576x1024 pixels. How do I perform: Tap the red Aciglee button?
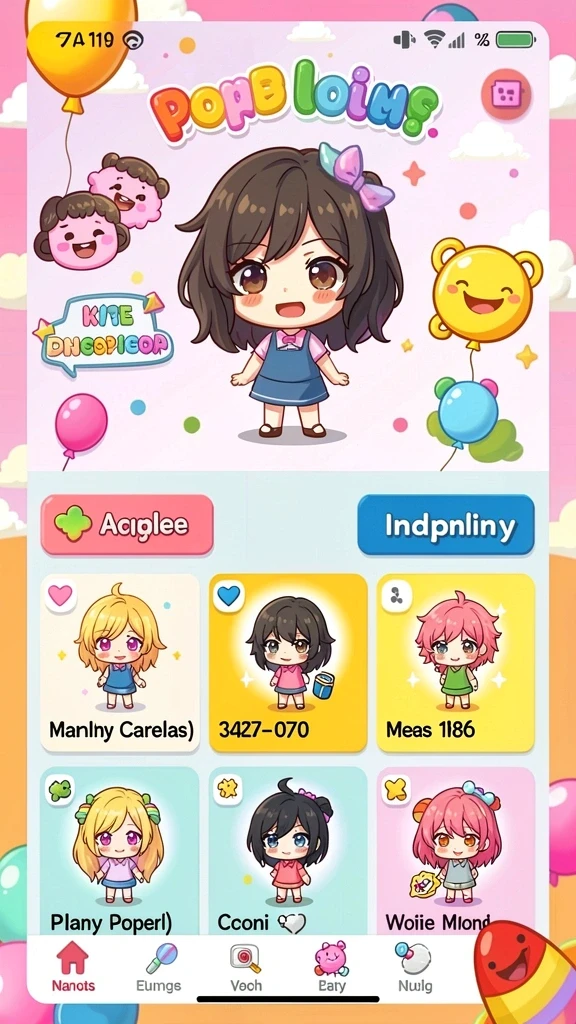(127, 525)
